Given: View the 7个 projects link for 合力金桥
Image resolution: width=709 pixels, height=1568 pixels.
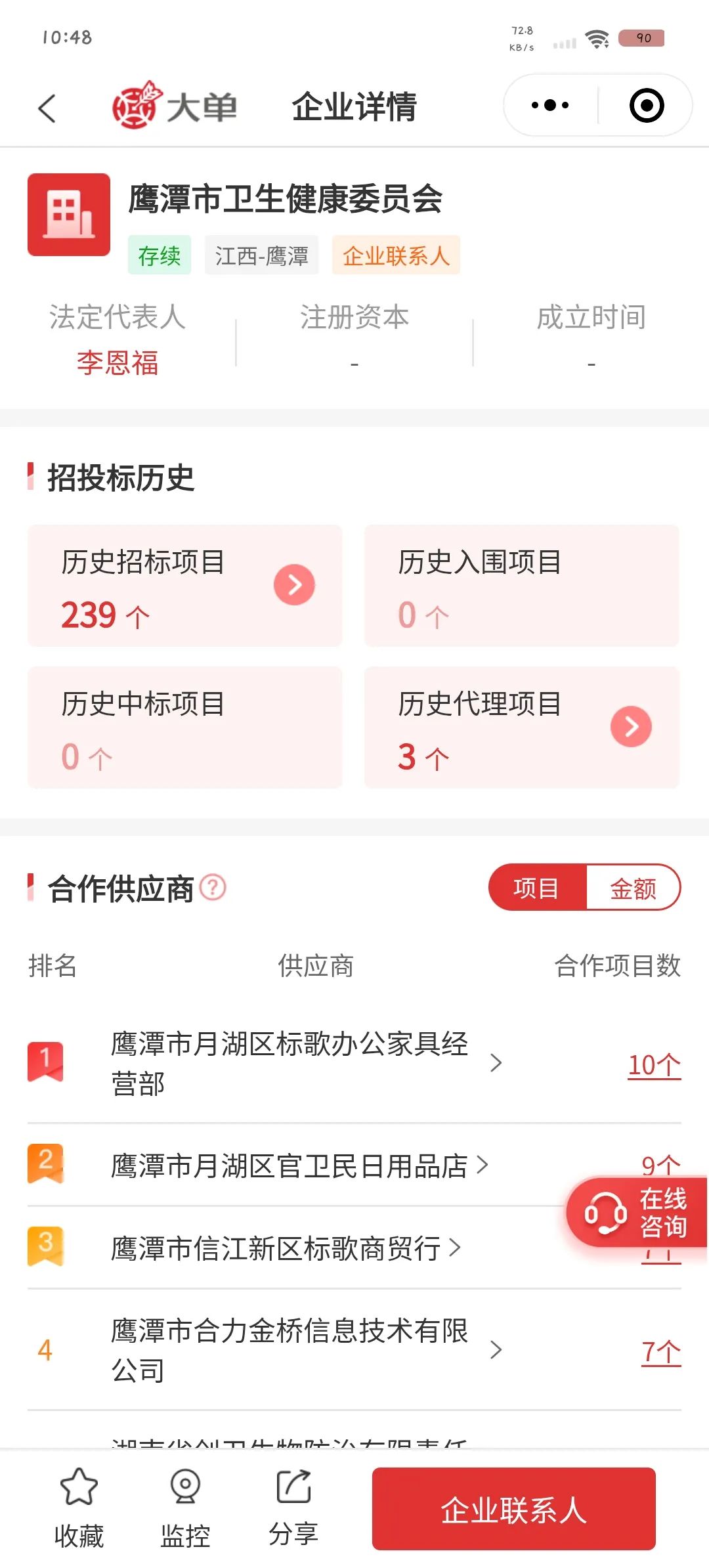Looking at the screenshot, I should coord(661,1352).
